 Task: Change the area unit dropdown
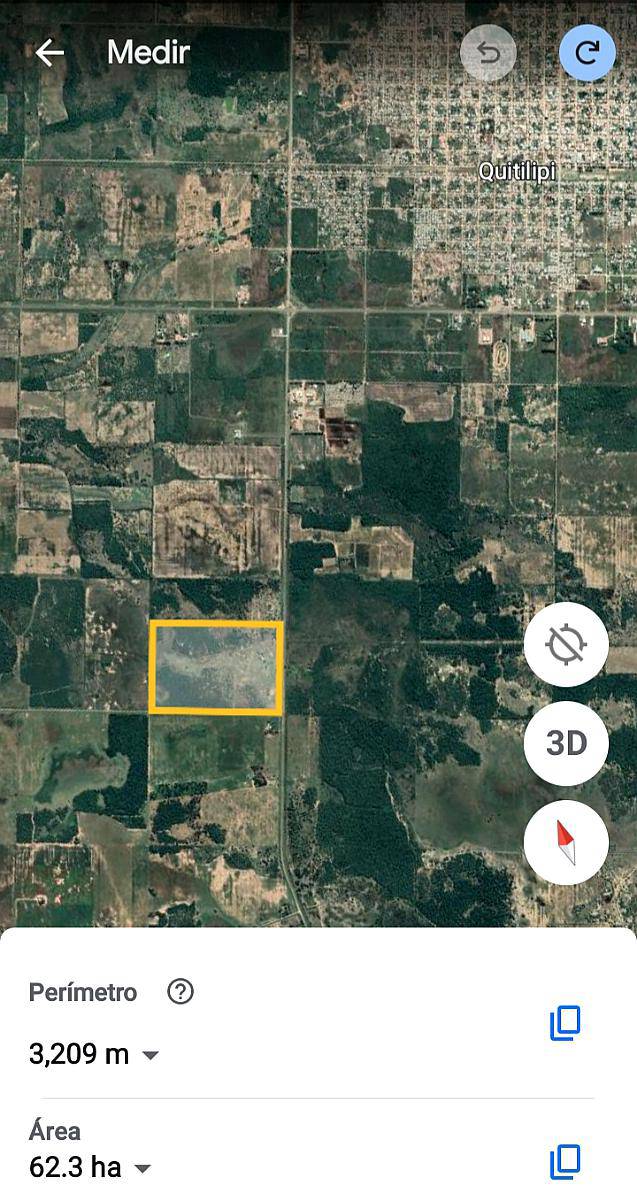[x=143, y=1168]
